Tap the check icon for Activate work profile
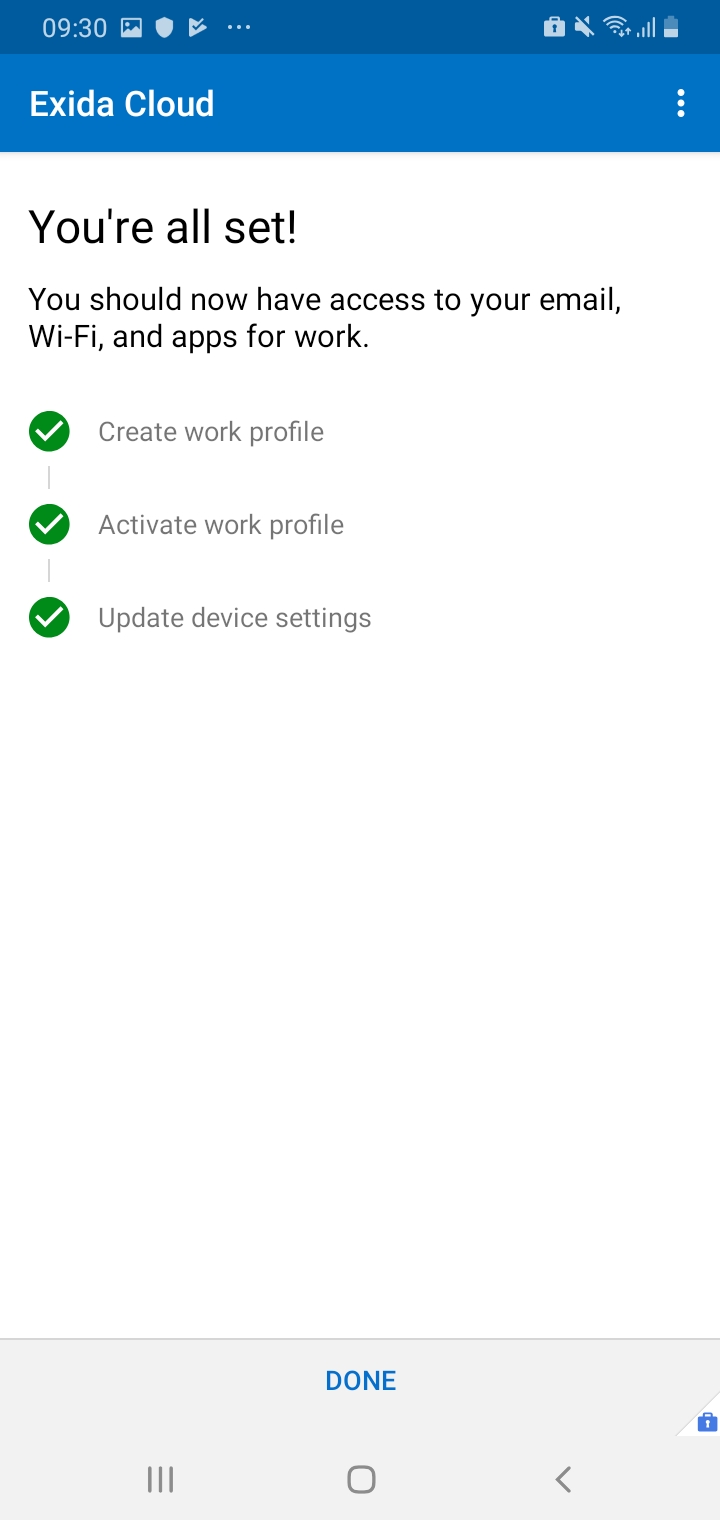Image resolution: width=720 pixels, height=1520 pixels. pyautogui.click(x=48, y=524)
